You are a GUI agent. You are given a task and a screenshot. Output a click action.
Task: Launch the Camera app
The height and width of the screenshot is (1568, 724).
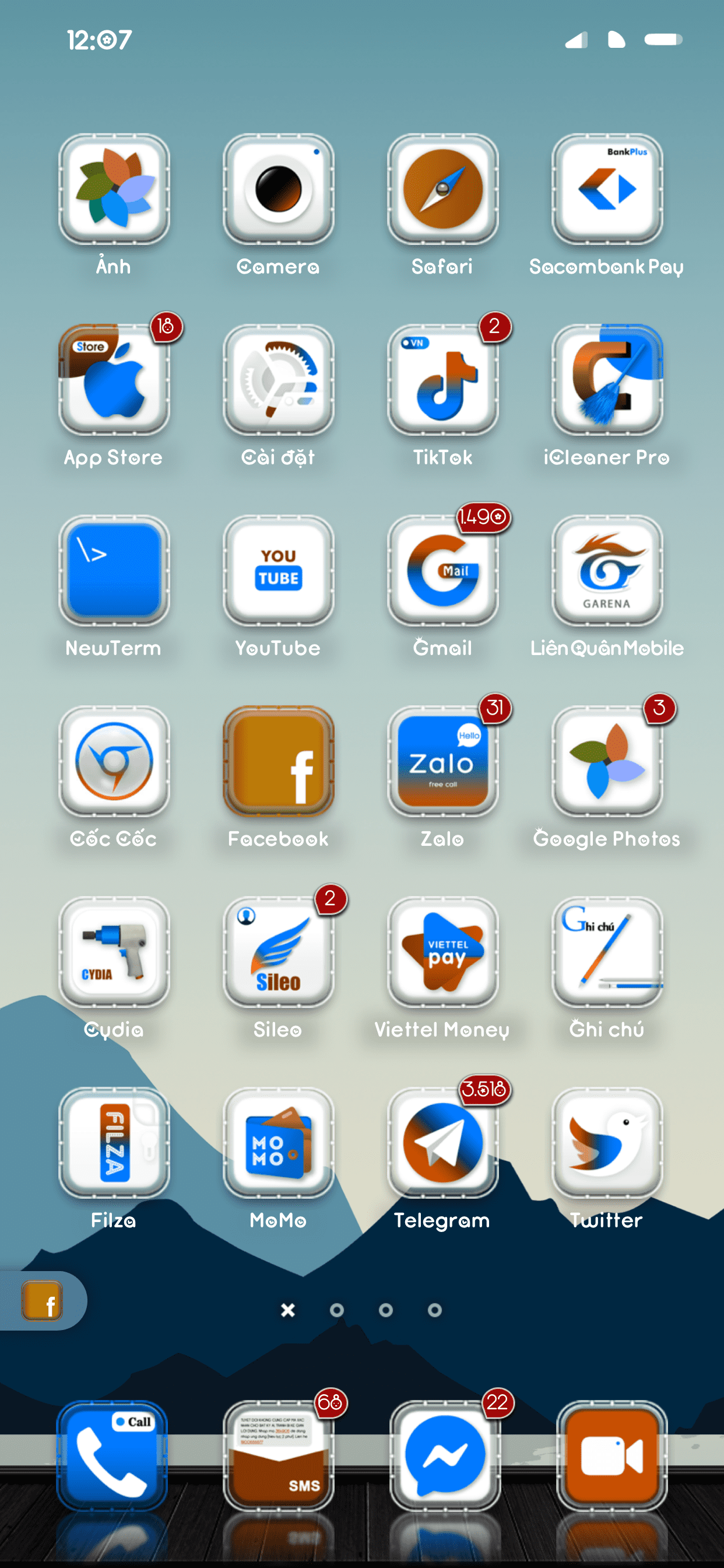278,188
